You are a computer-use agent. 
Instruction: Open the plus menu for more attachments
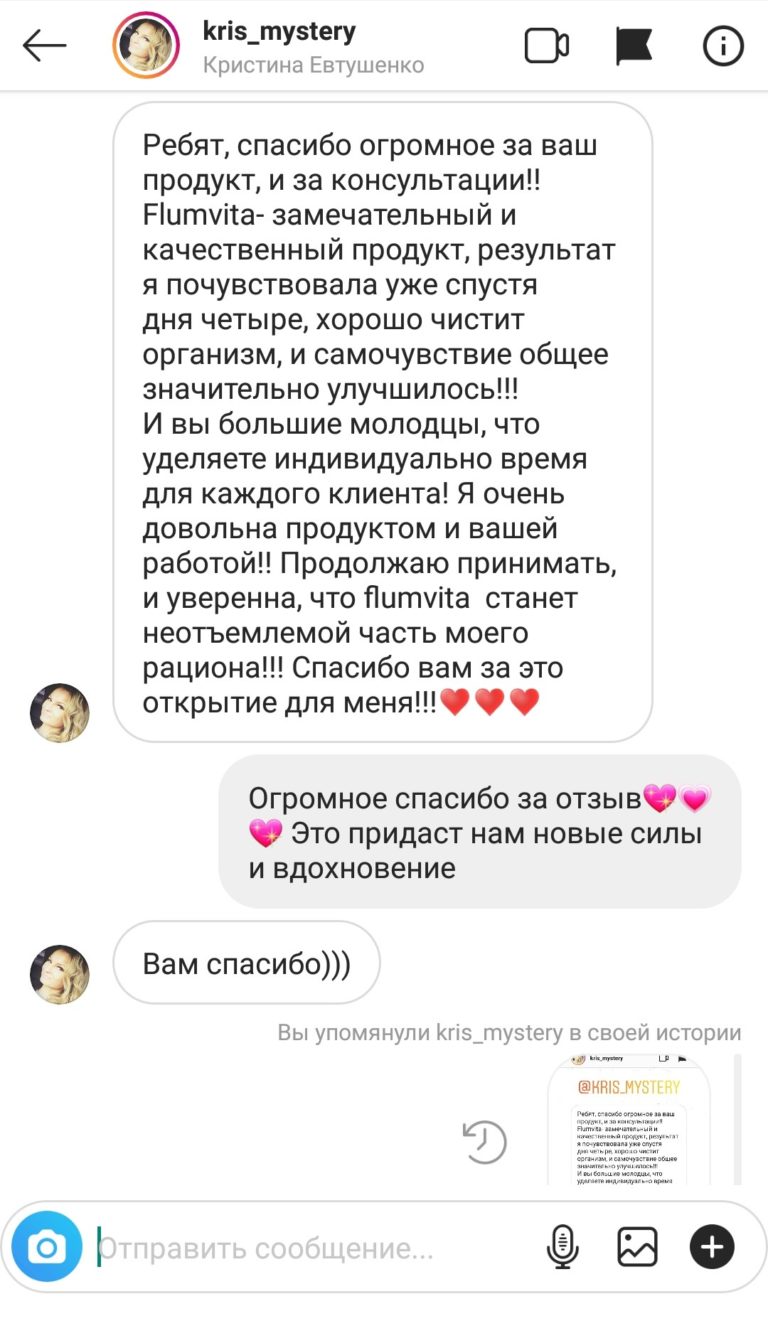pyautogui.click(x=712, y=1247)
